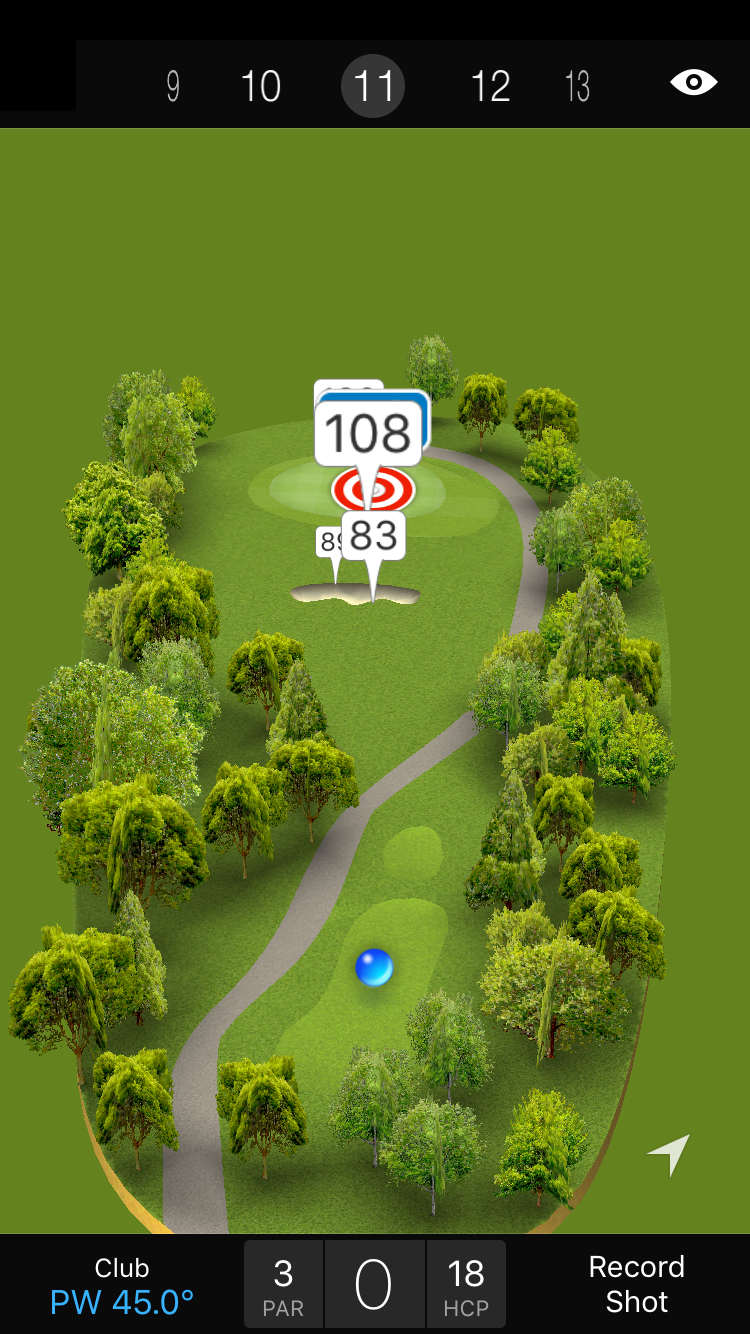Viewport: 750px width, 1334px height.
Task: Tap Record Shot
Action: [x=636, y=1284]
